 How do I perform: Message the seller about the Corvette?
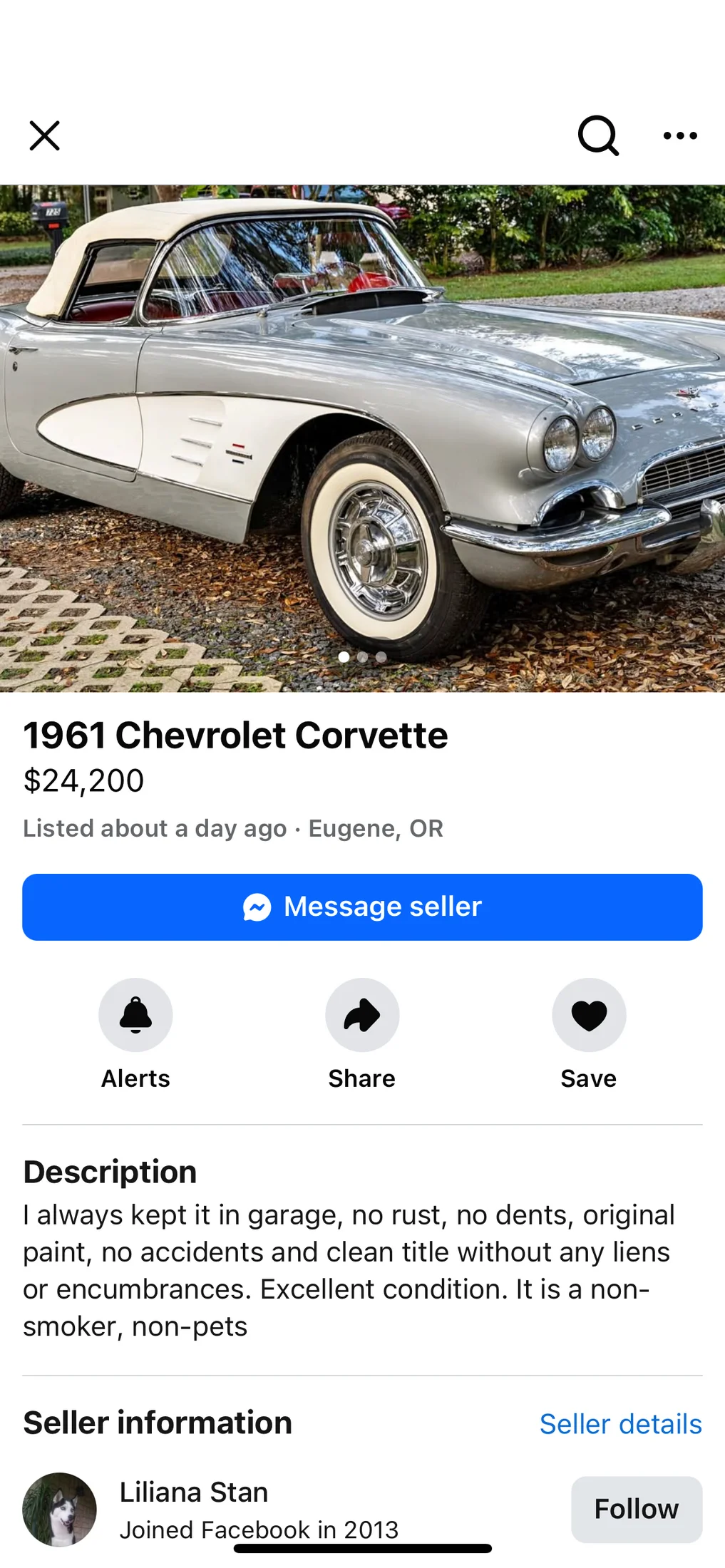pos(362,907)
